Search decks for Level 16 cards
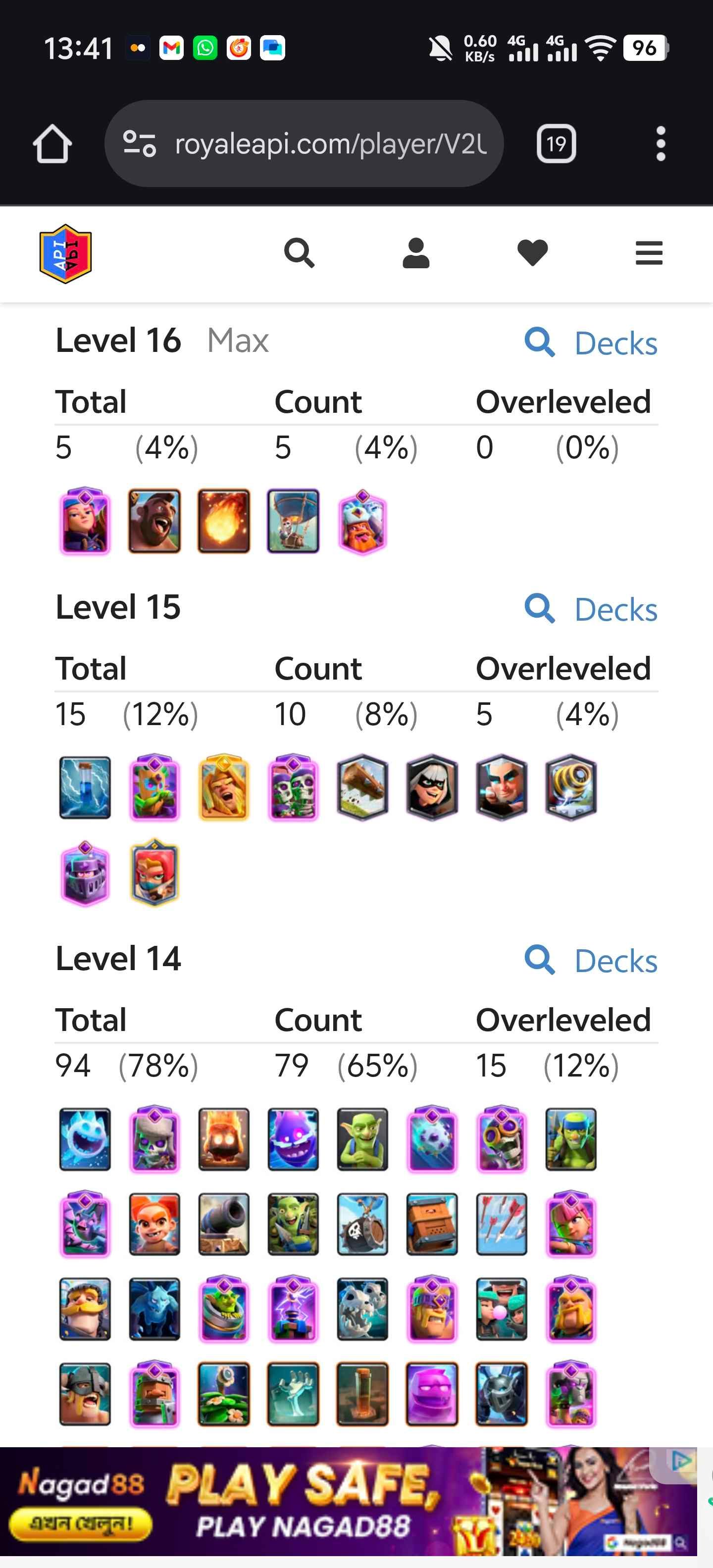Viewport: 713px width, 1568px height. (591, 343)
